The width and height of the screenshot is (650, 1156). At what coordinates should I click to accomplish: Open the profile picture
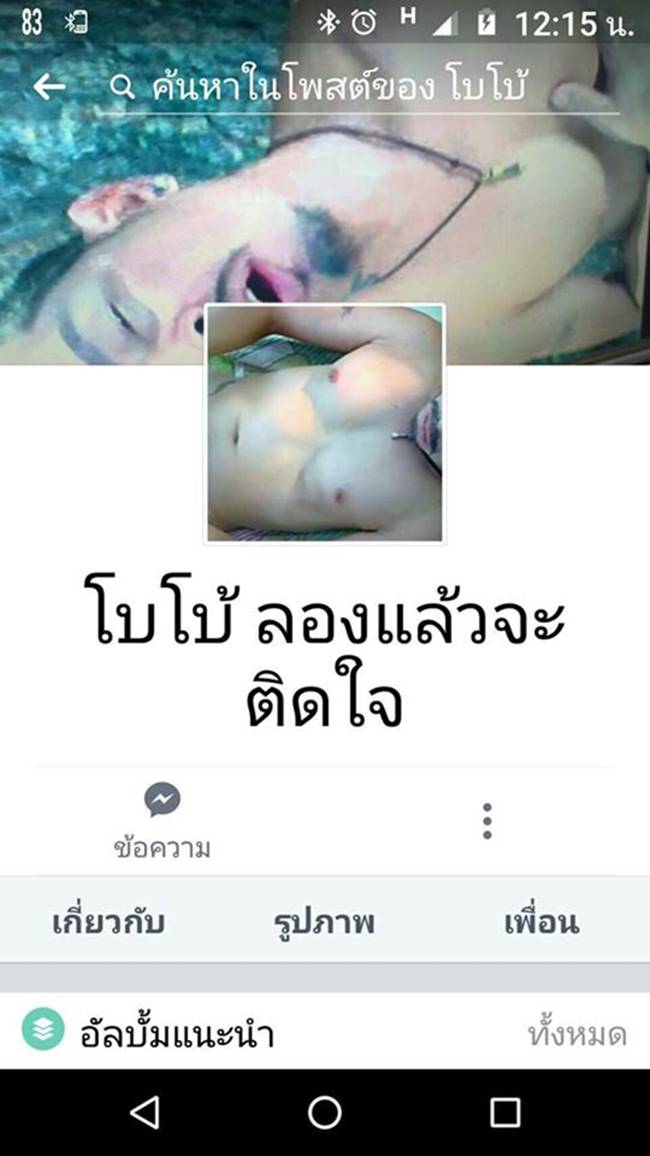[325, 424]
